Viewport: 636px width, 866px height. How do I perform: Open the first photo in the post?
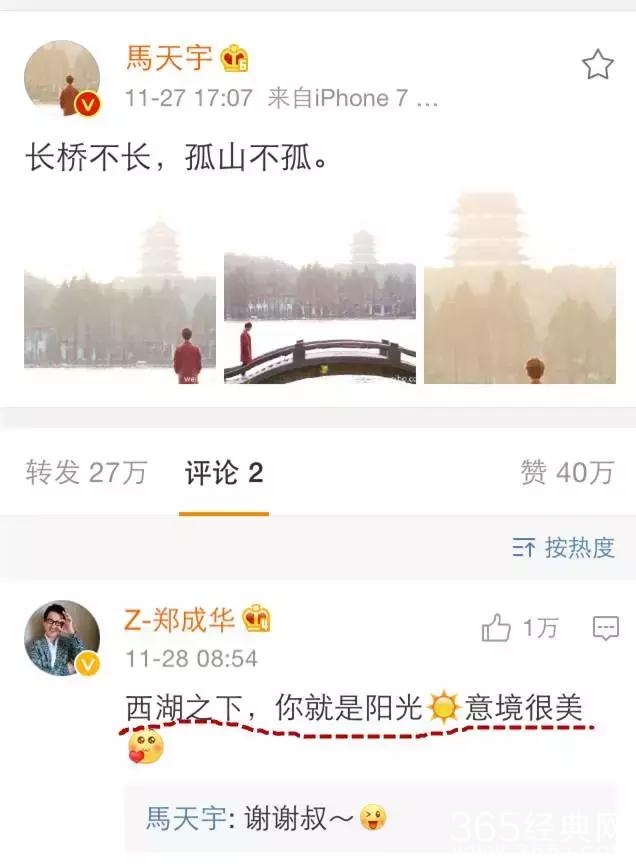click(x=120, y=302)
